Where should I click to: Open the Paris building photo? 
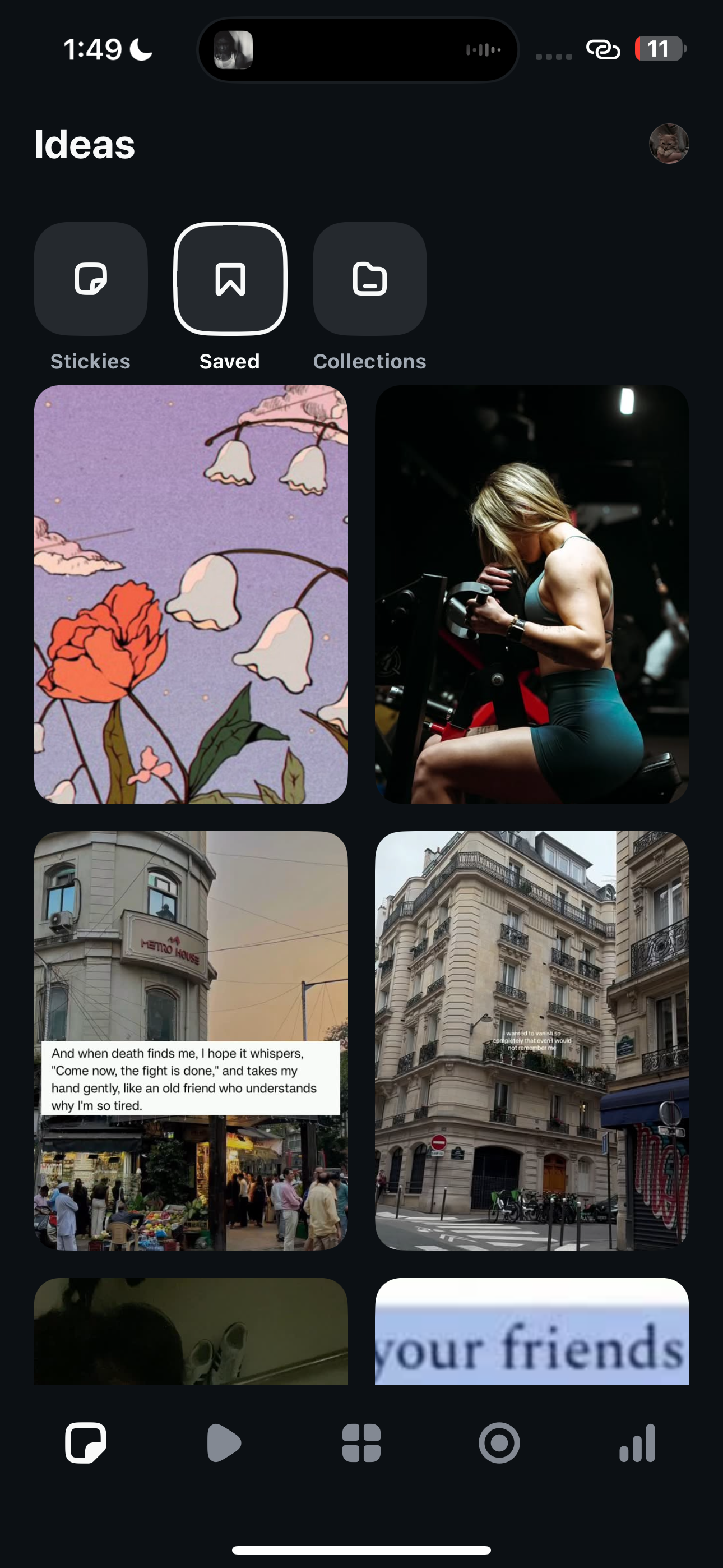[x=532, y=1040]
